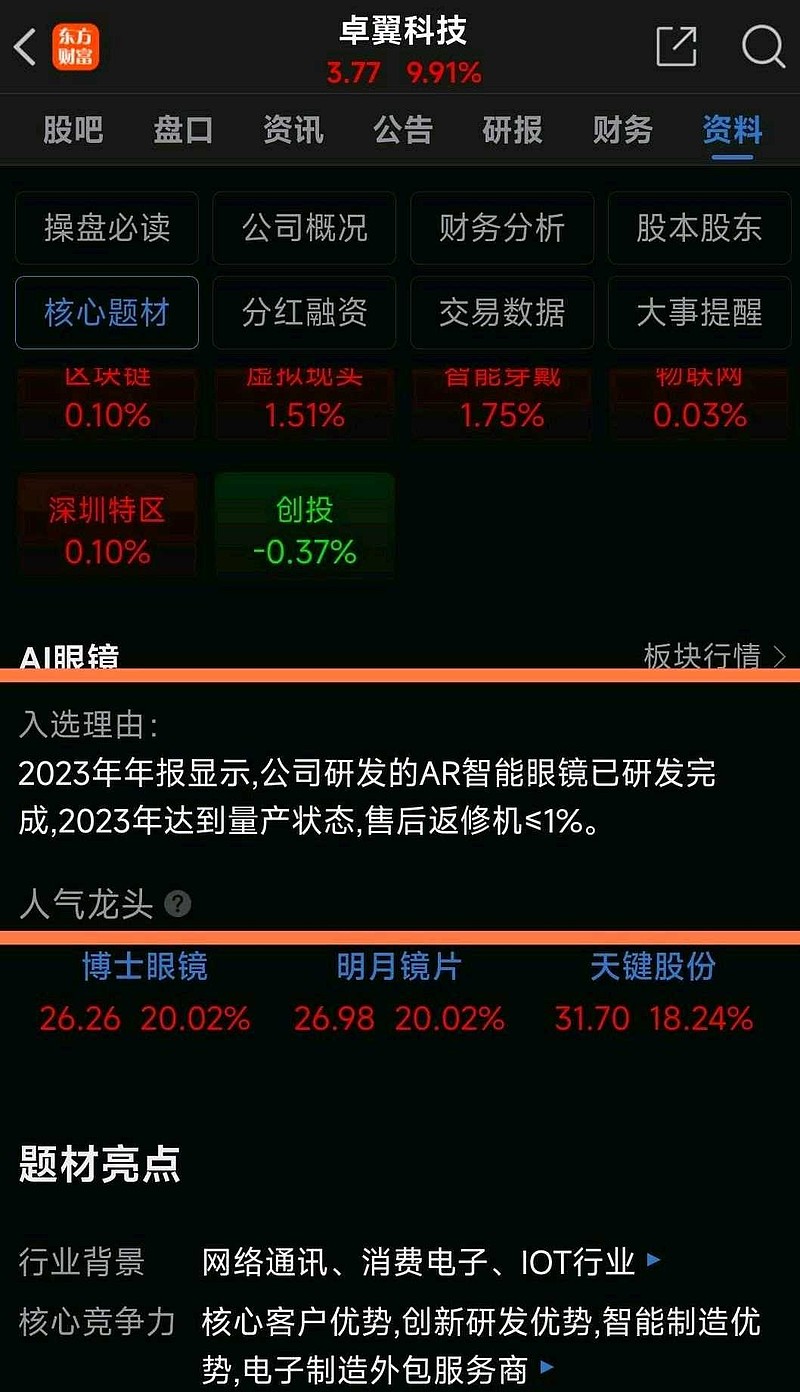Switch to the 盘口 tab
Screen dimensions: 800x1392
(x=183, y=130)
